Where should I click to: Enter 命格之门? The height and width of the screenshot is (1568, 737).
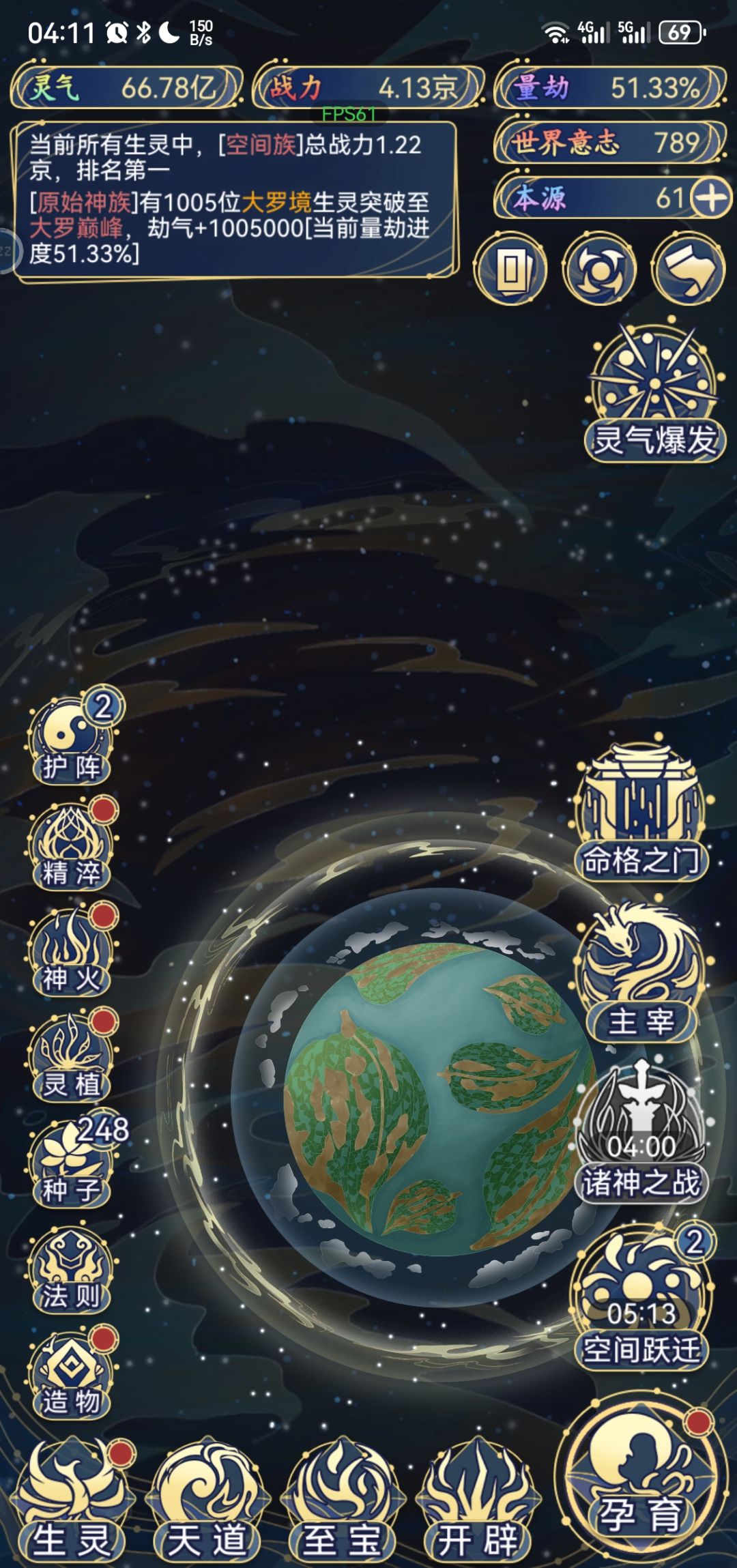coord(640,812)
